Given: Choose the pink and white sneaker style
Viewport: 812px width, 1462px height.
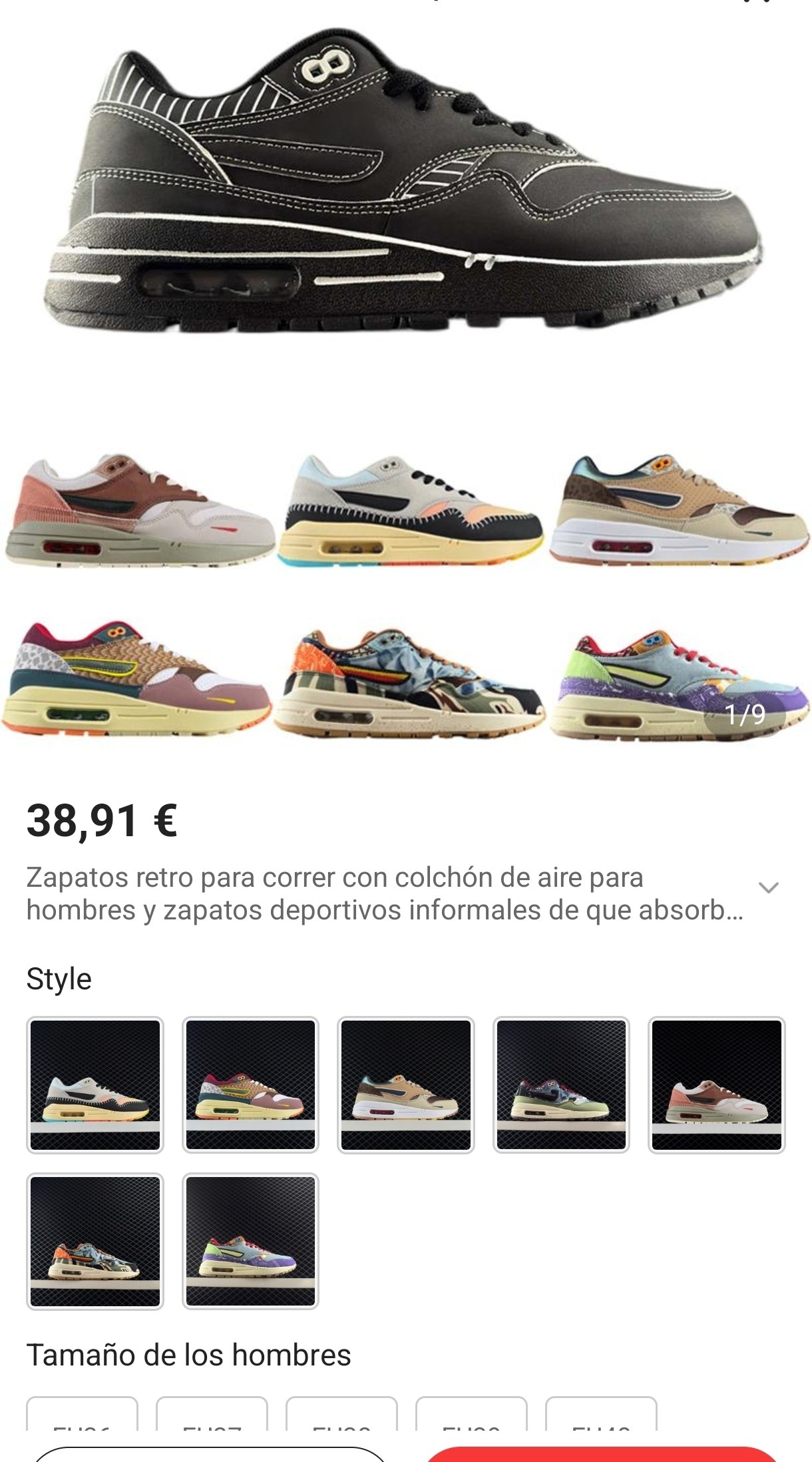Looking at the screenshot, I should (717, 1085).
